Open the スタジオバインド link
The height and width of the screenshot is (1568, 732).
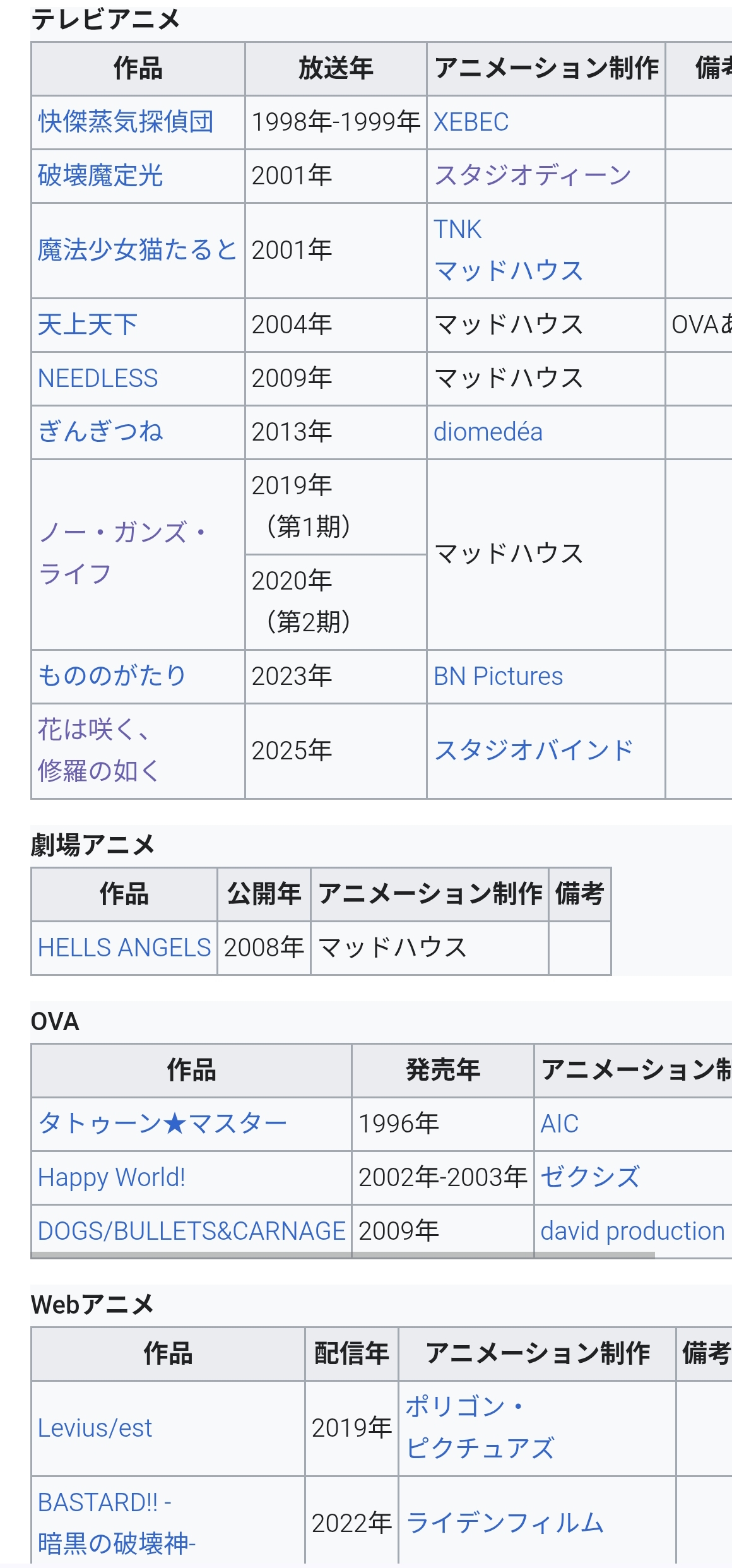(x=533, y=751)
